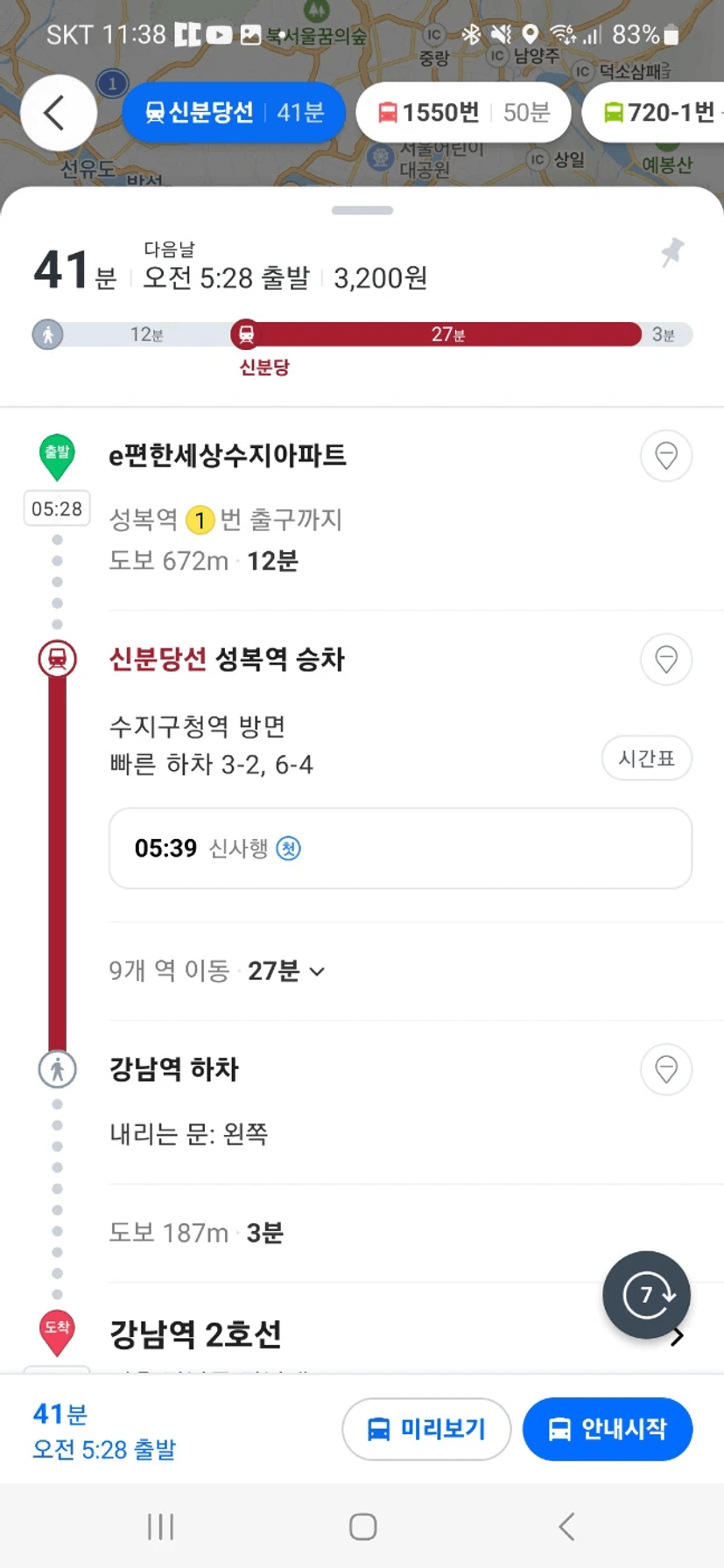
Task: Show 성복역 승차 location on map
Action: click(x=666, y=659)
